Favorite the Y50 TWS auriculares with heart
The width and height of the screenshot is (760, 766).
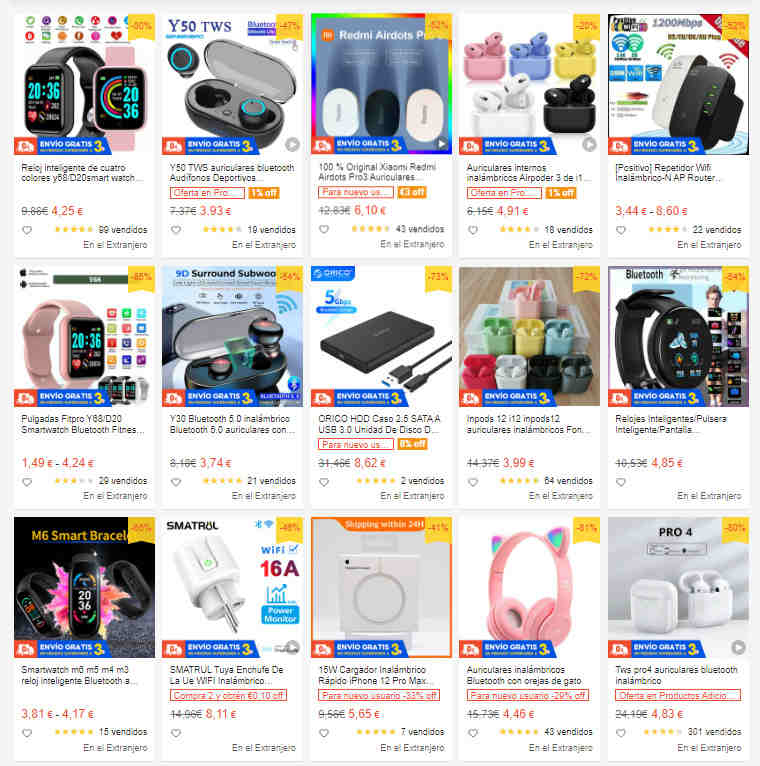coord(176,230)
